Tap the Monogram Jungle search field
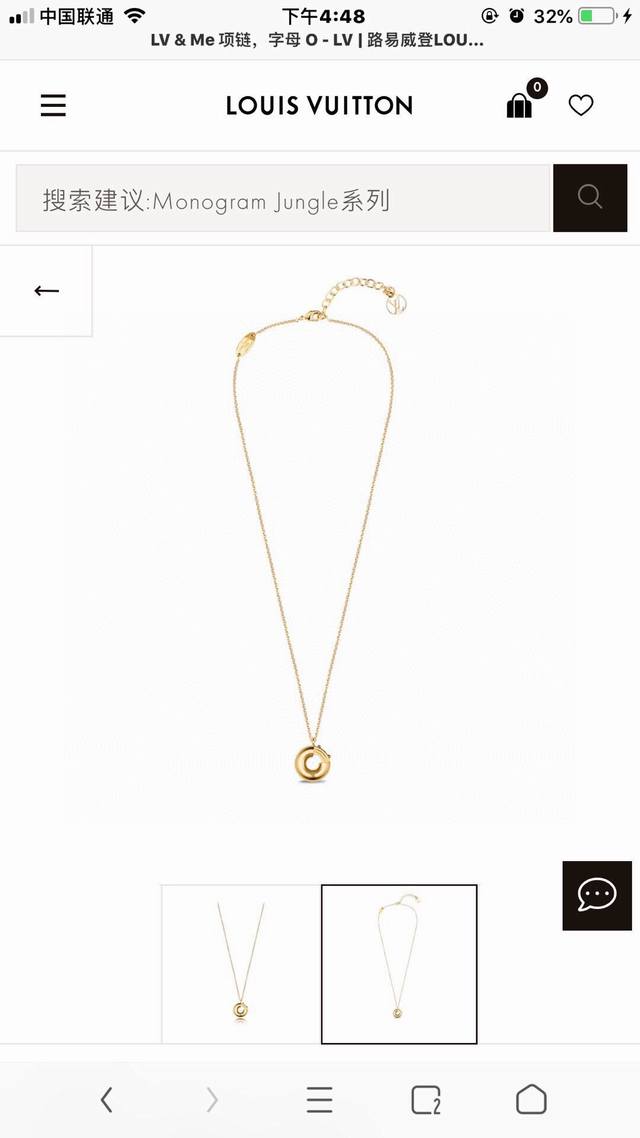The width and height of the screenshot is (640, 1138). [x=283, y=199]
